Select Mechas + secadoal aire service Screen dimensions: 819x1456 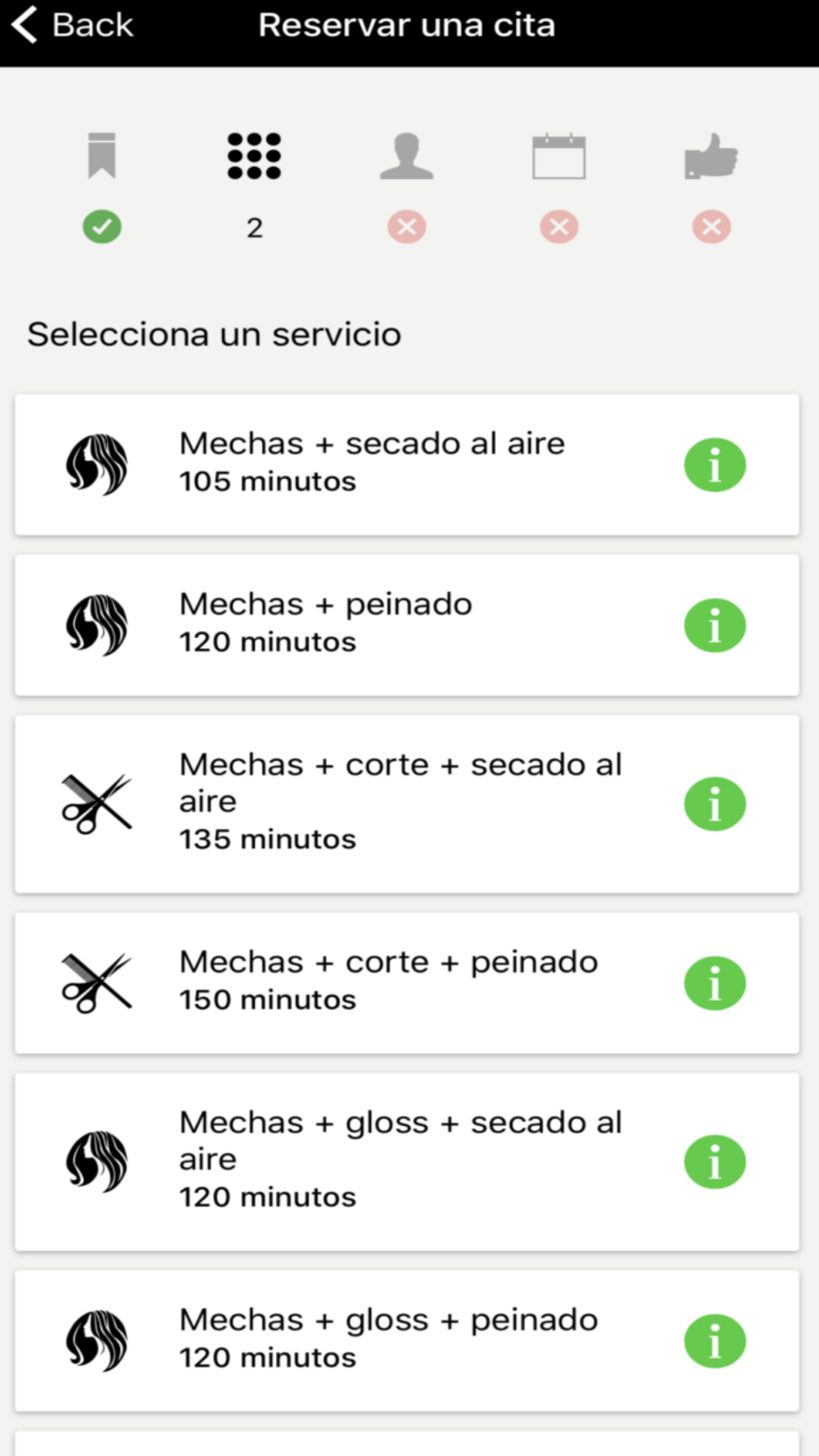(x=407, y=465)
